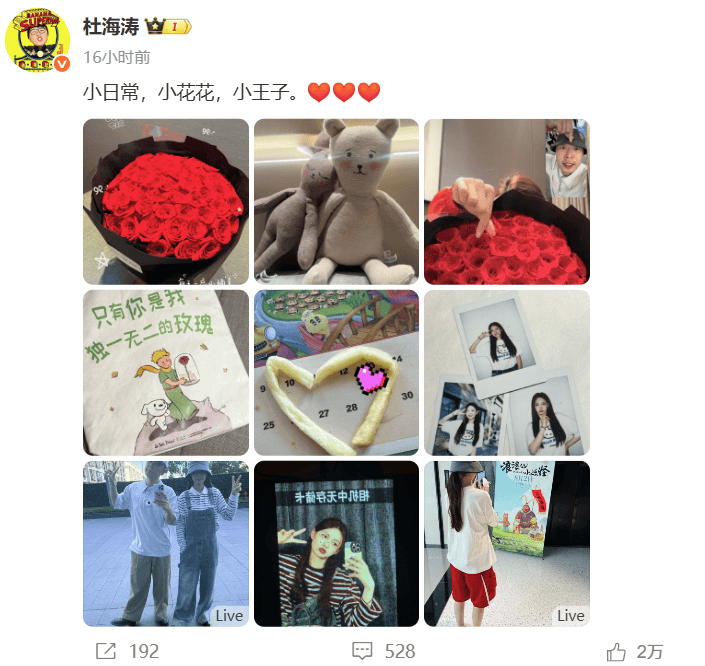The height and width of the screenshot is (666, 705).
Task: Like this post with 2万 likes
Action: pyautogui.click(x=635, y=651)
